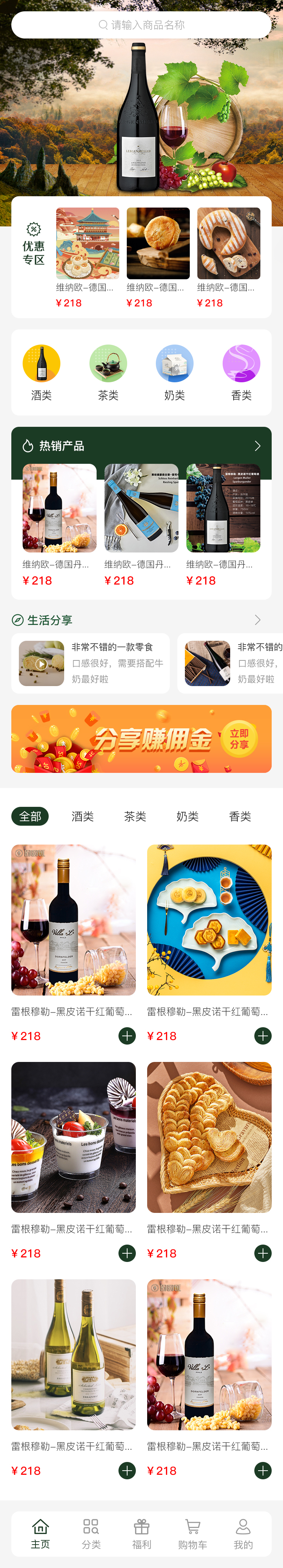Screen dimensions: 283x1568
Task: Switch to the 香类 filter tab
Action: pos(240,816)
